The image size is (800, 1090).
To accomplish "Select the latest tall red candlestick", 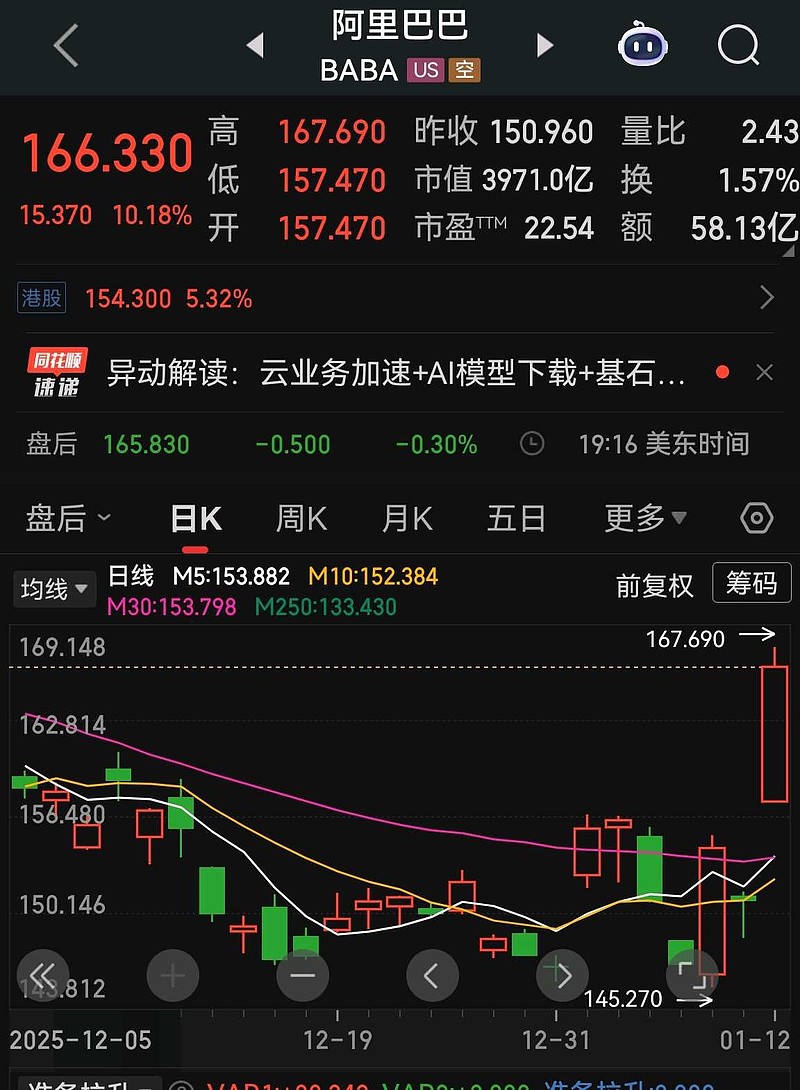I will (773, 730).
